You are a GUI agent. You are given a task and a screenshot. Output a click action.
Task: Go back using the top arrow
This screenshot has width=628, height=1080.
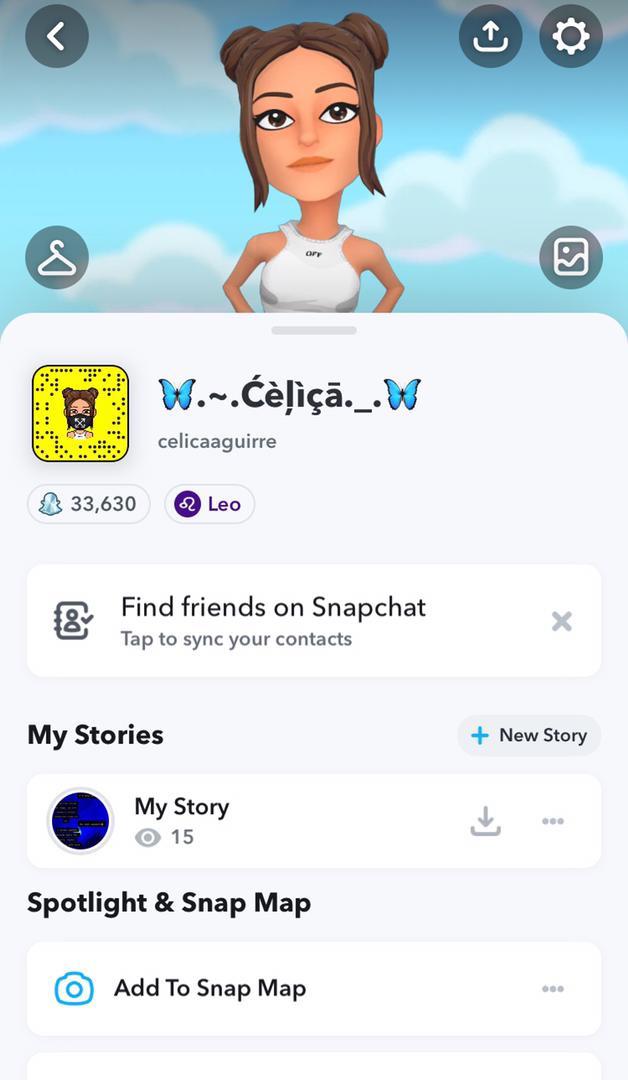(57, 37)
